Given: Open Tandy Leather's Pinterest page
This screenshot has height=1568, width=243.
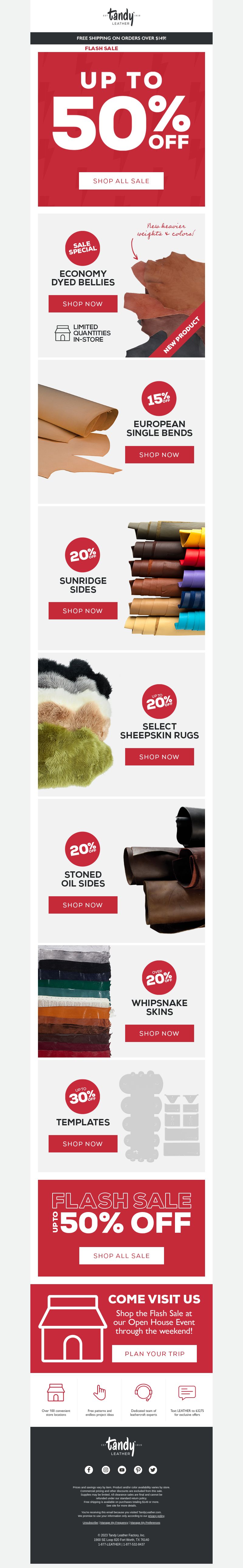Looking at the screenshot, I should click(x=138, y=1469).
